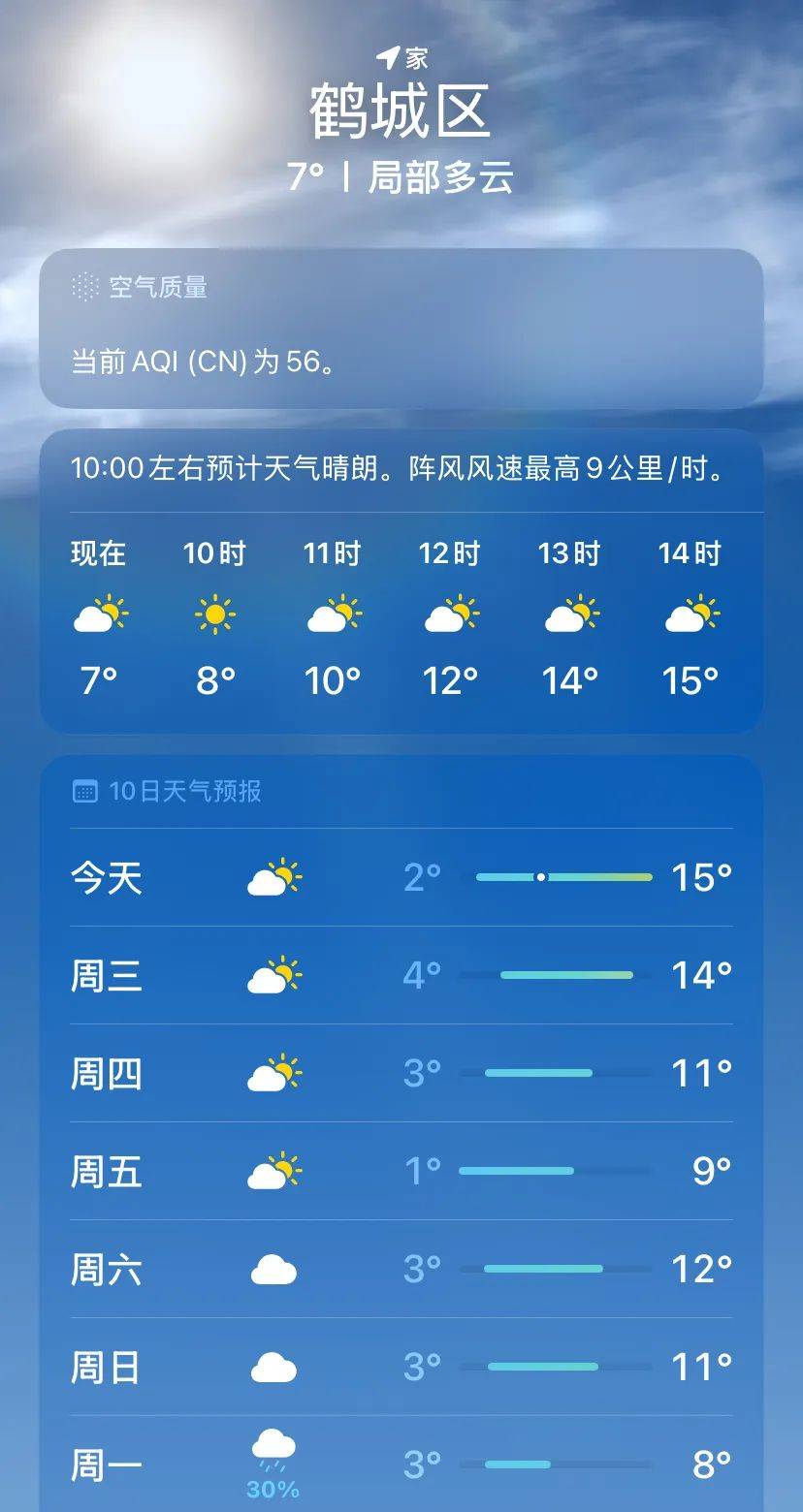View 周四 daily forecast details
Image resolution: width=803 pixels, height=1512 pixels.
click(401, 1073)
